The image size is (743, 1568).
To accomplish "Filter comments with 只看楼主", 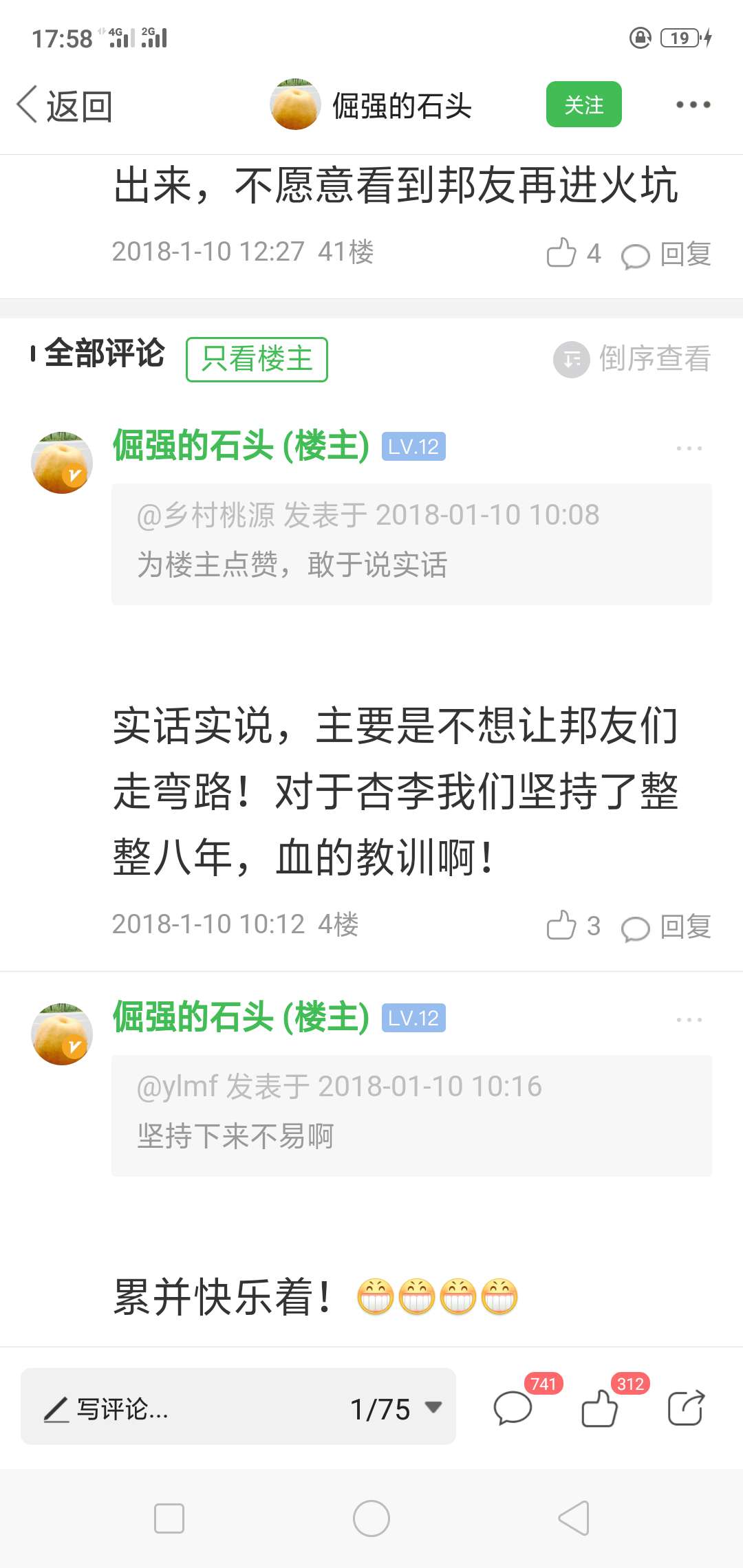I will point(257,359).
